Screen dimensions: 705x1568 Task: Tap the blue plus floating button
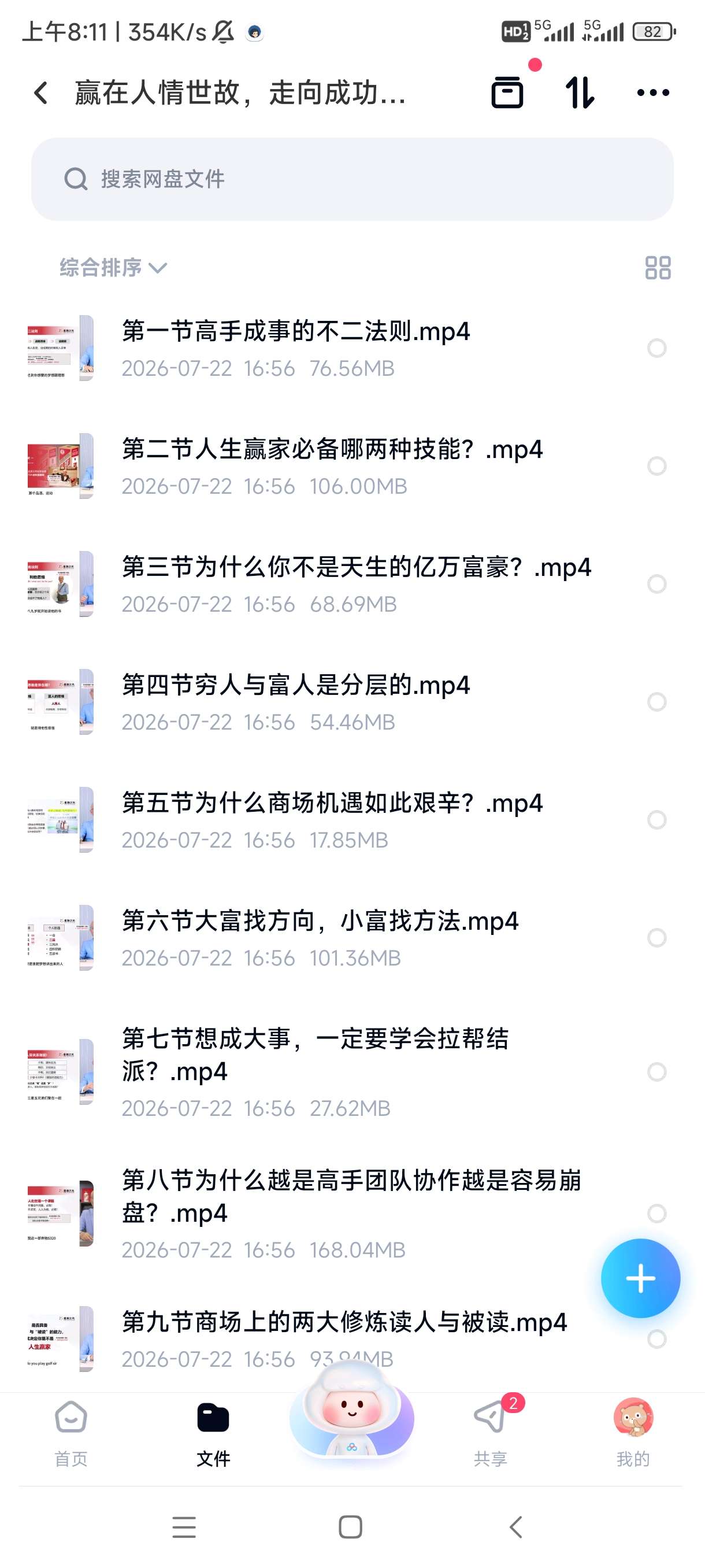click(x=640, y=1278)
